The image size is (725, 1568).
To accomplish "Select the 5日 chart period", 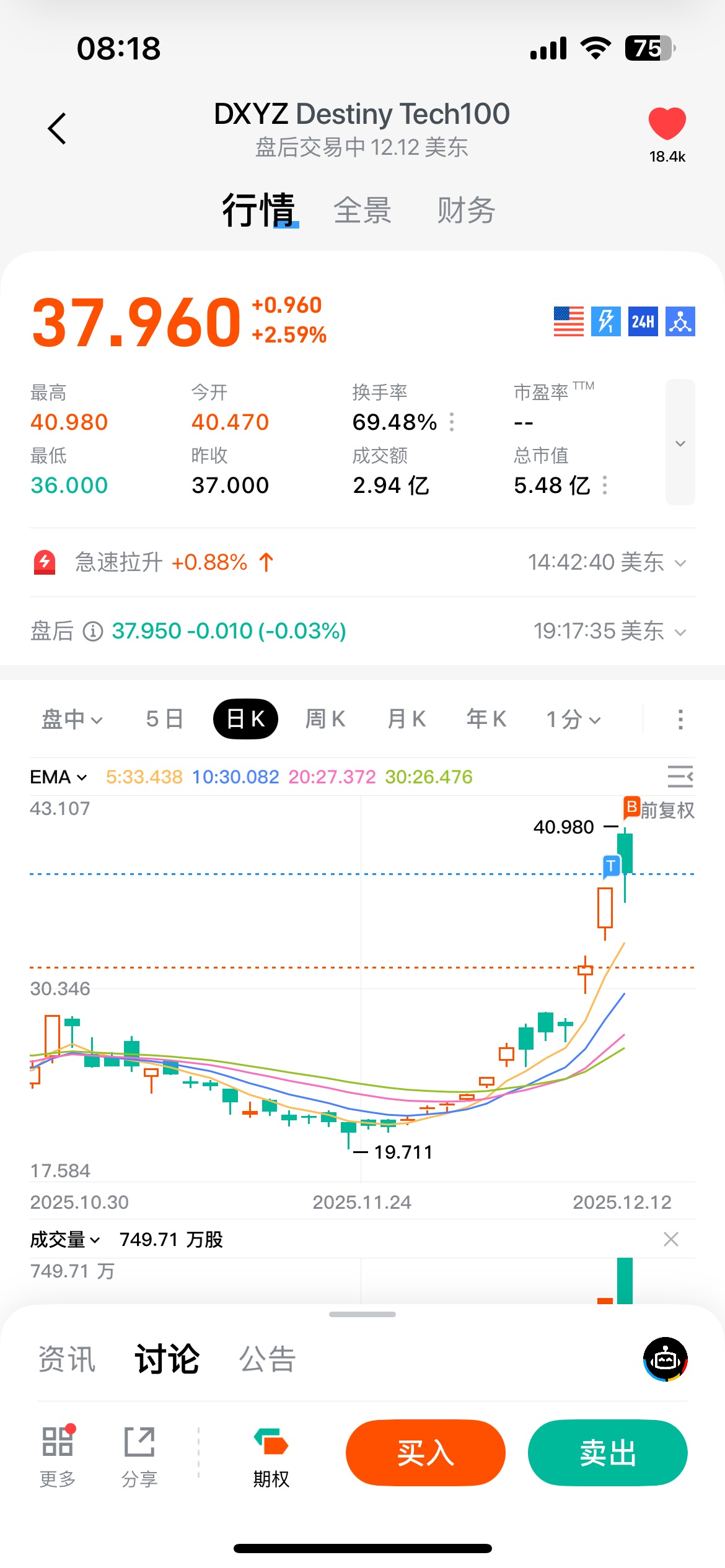I will (x=165, y=720).
